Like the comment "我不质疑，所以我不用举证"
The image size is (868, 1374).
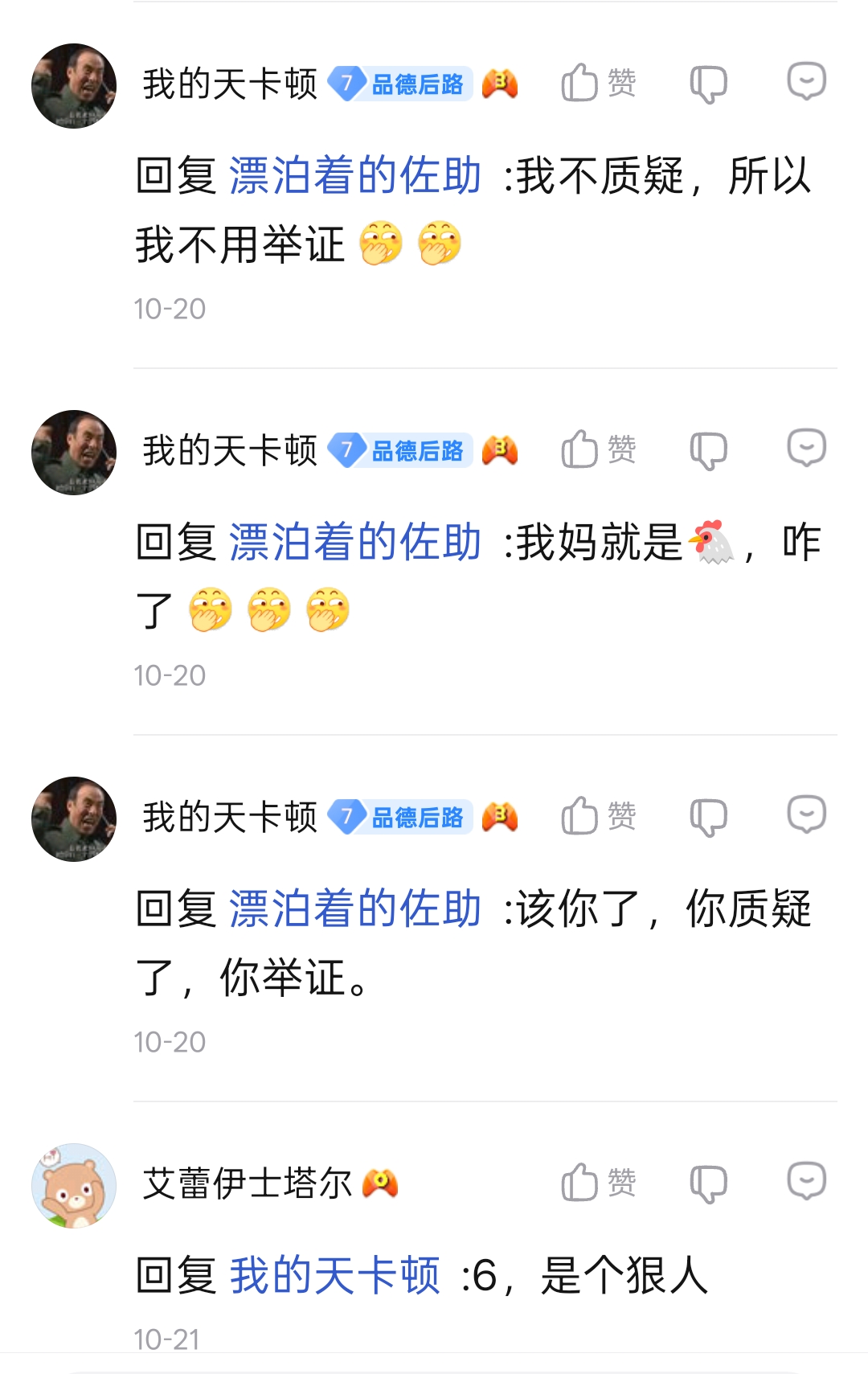coord(598,83)
